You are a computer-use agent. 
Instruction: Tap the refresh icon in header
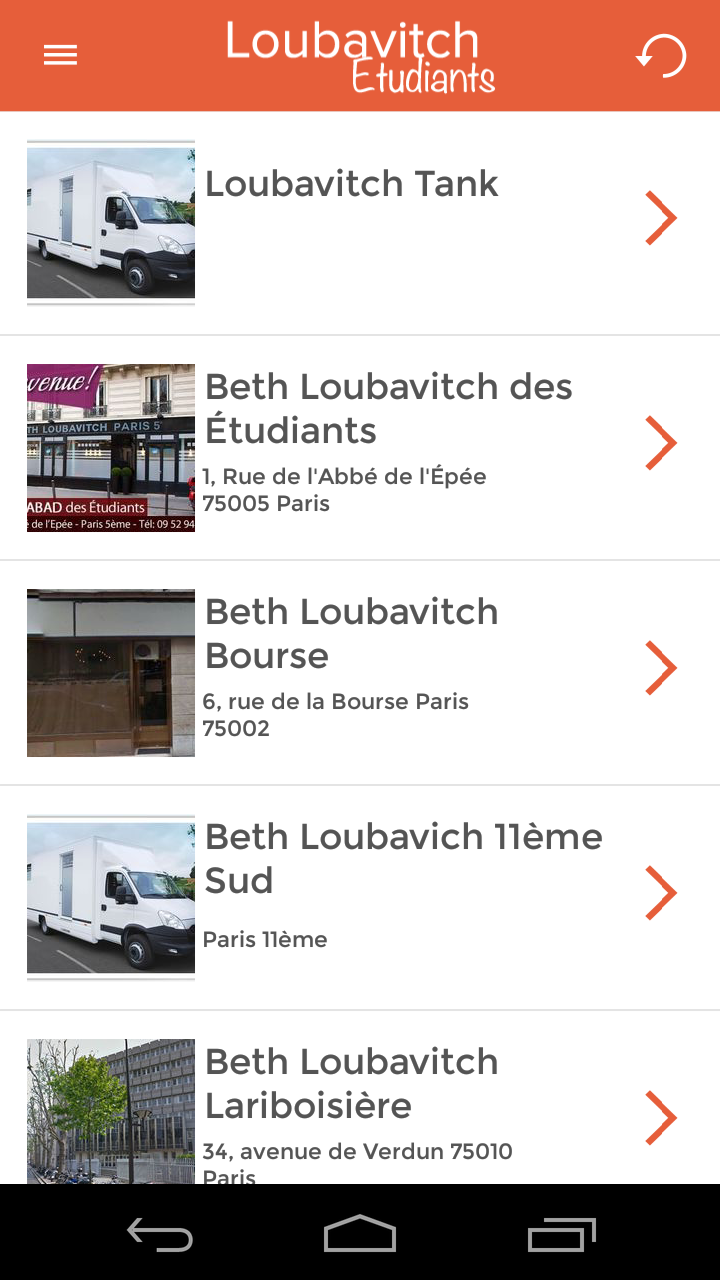(x=662, y=56)
